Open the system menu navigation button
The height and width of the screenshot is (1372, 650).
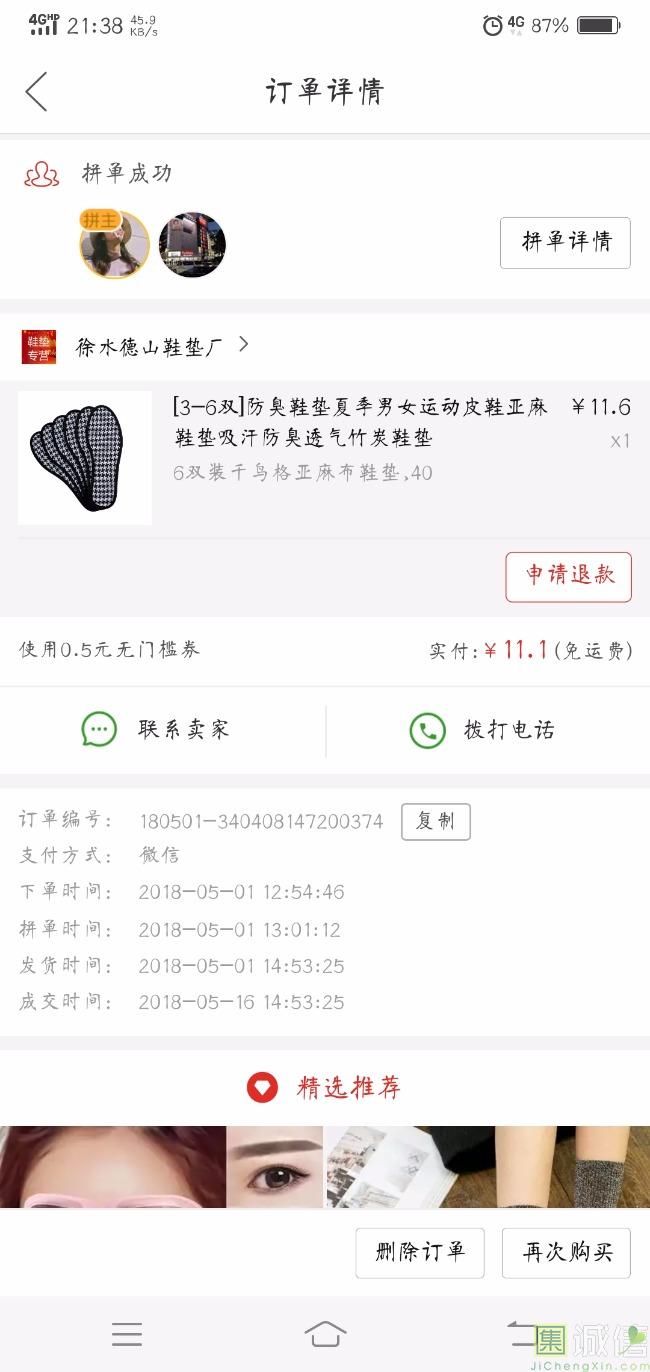127,1333
